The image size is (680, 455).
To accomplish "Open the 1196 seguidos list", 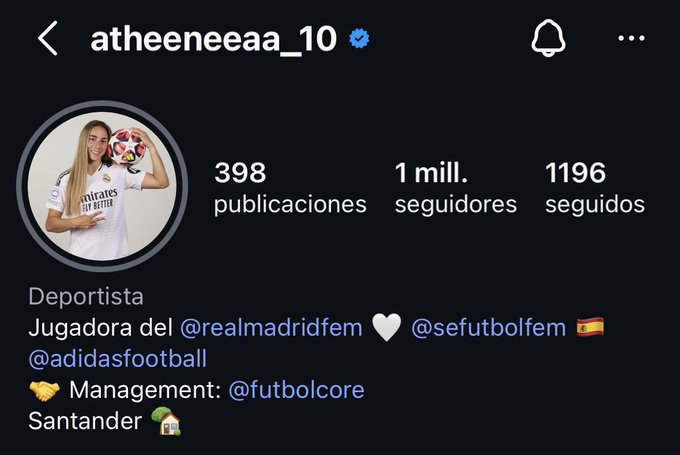I will coord(594,188).
